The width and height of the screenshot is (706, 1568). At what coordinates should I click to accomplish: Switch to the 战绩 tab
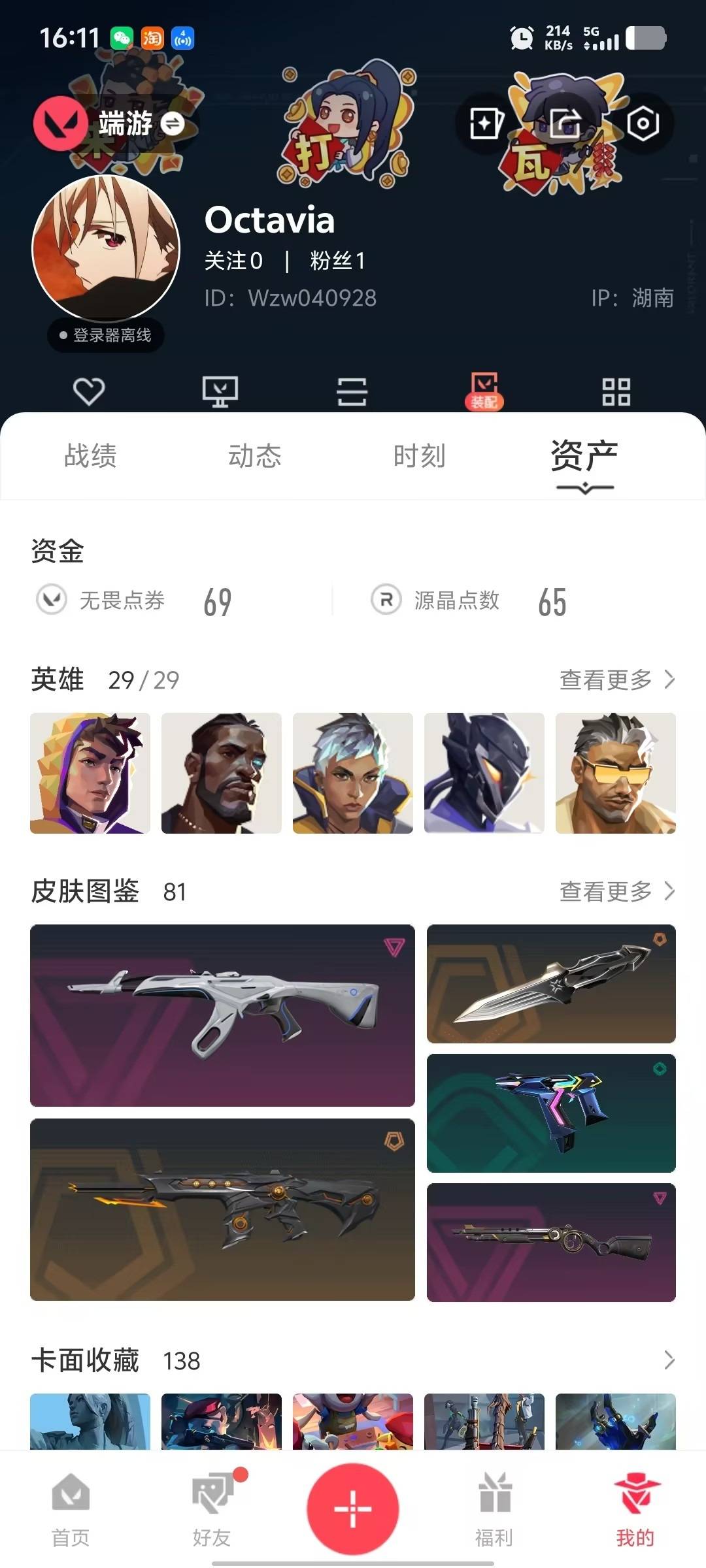pyautogui.click(x=89, y=457)
